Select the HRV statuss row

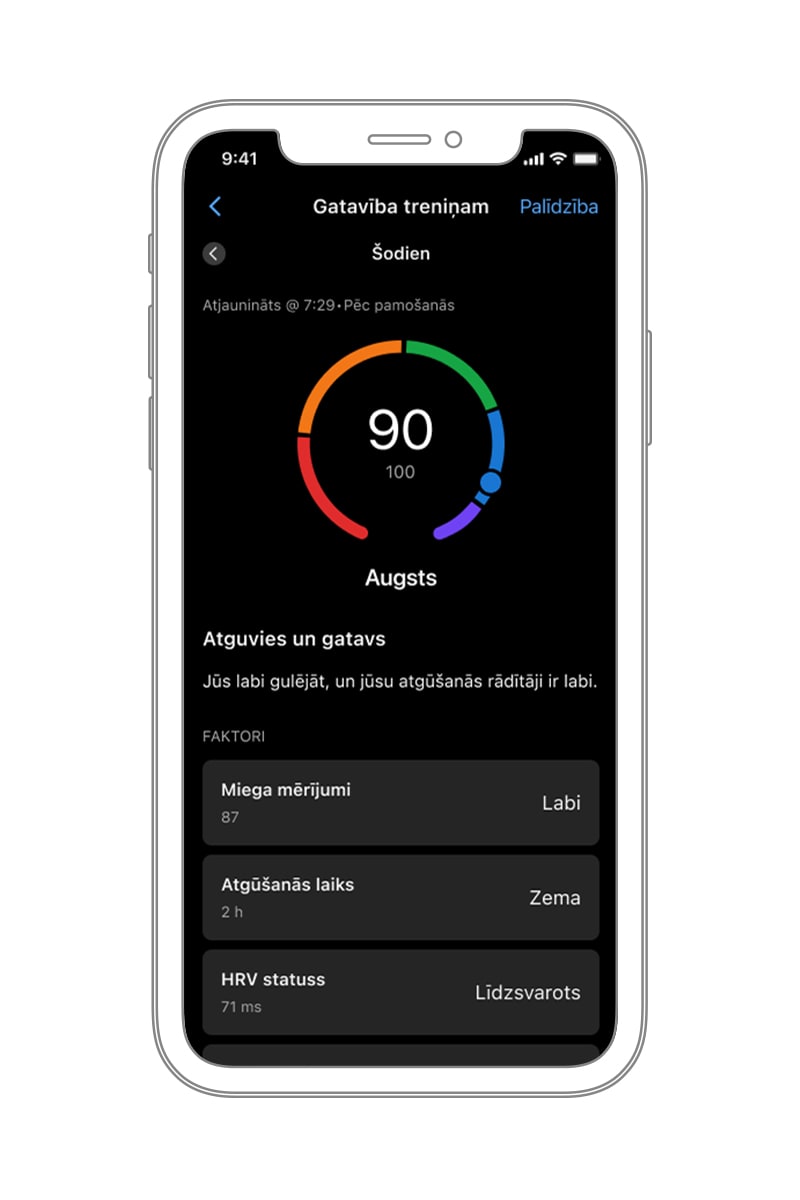coord(400,992)
